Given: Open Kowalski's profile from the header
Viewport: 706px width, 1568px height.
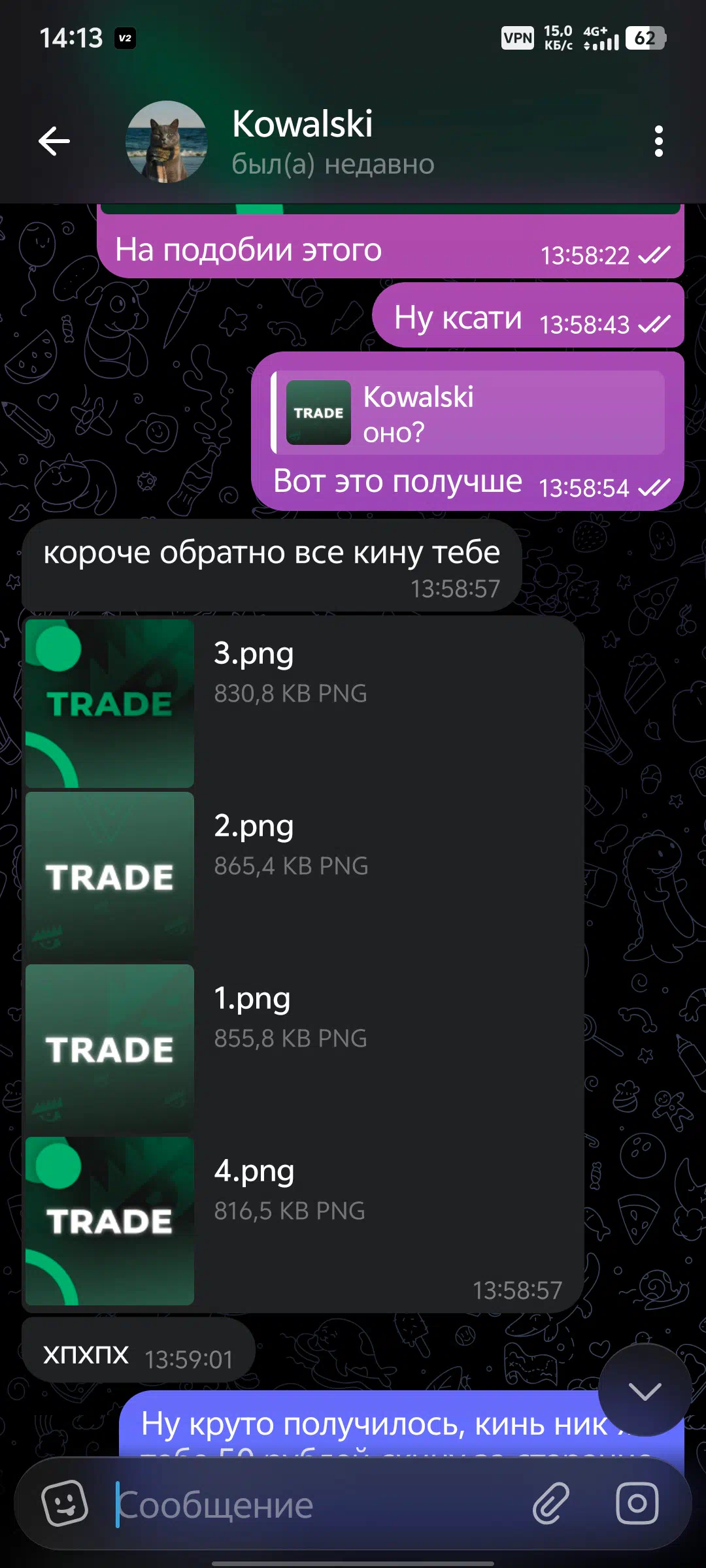Looking at the screenshot, I should [x=301, y=141].
